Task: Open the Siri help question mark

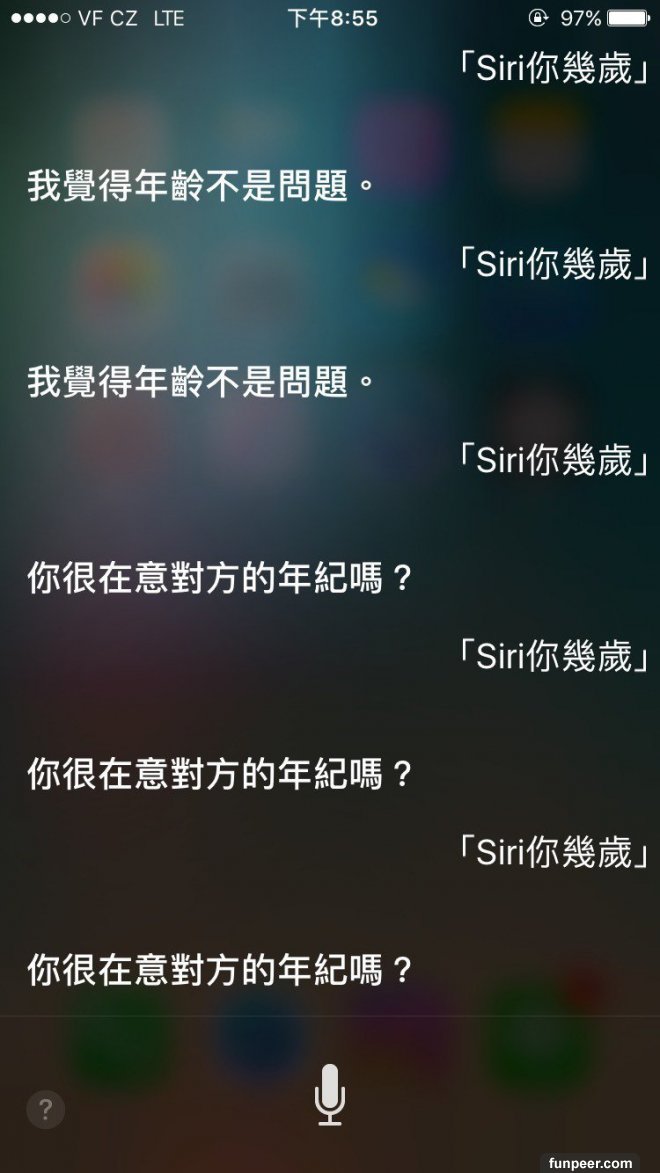Action: 45,1109
